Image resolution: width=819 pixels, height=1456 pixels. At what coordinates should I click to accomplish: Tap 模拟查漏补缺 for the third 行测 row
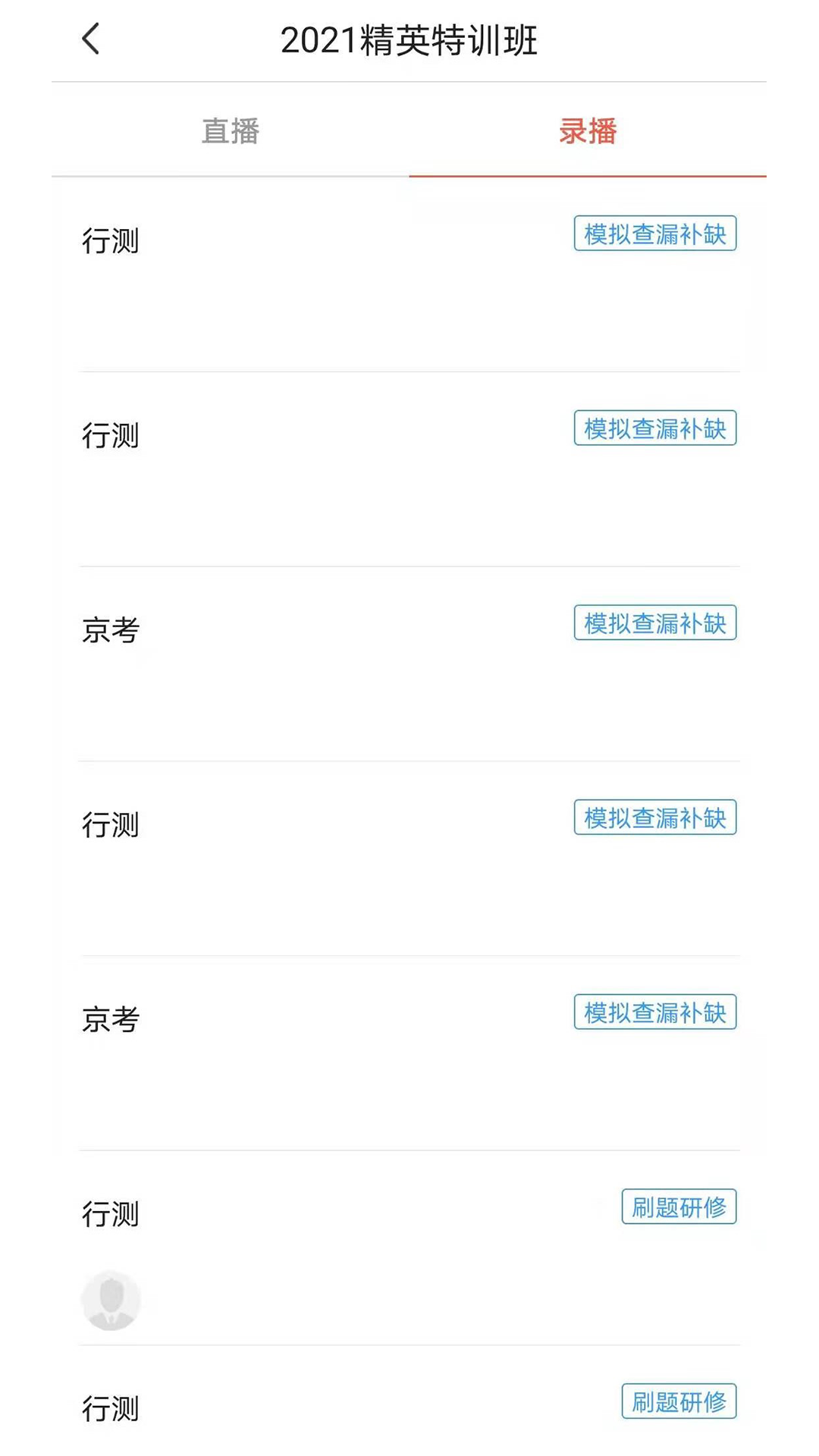click(x=655, y=817)
